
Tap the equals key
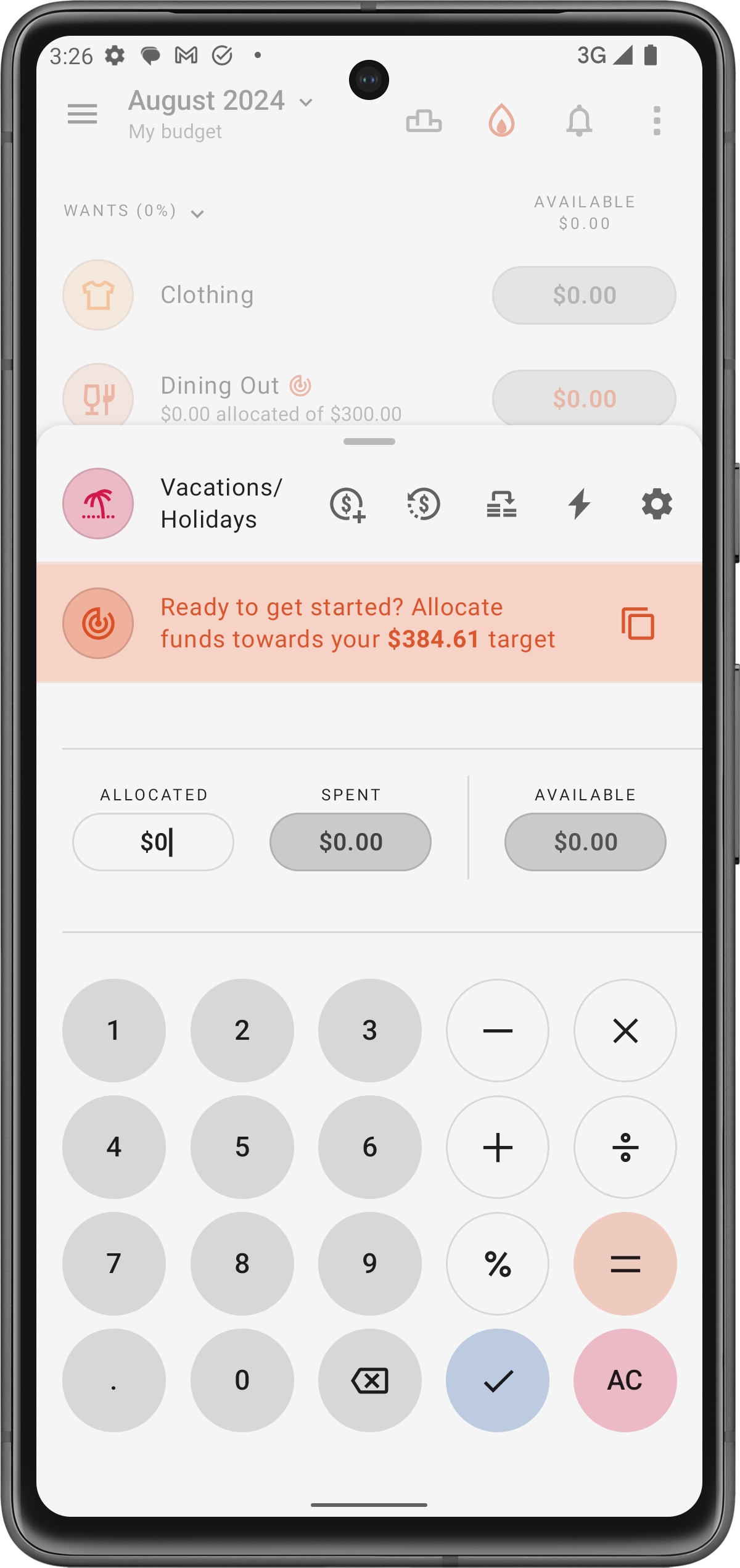[625, 1263]
